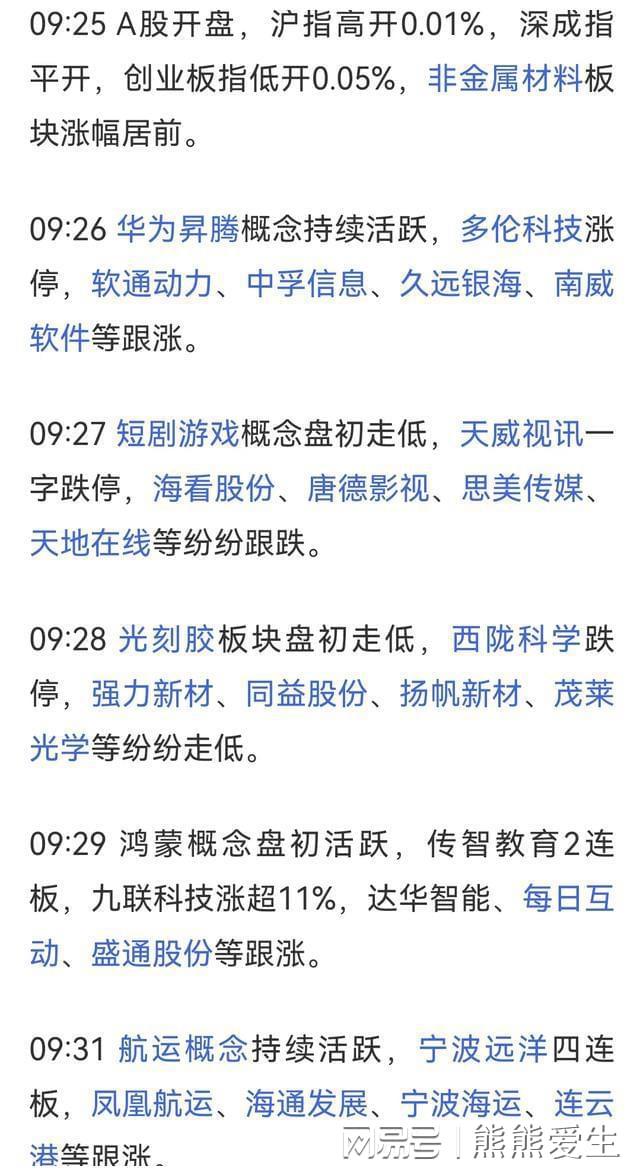The width and height of the screenshot is (640, 1176).
Task: Open the 非金属材料 sector link
Action: coord(505,78)
